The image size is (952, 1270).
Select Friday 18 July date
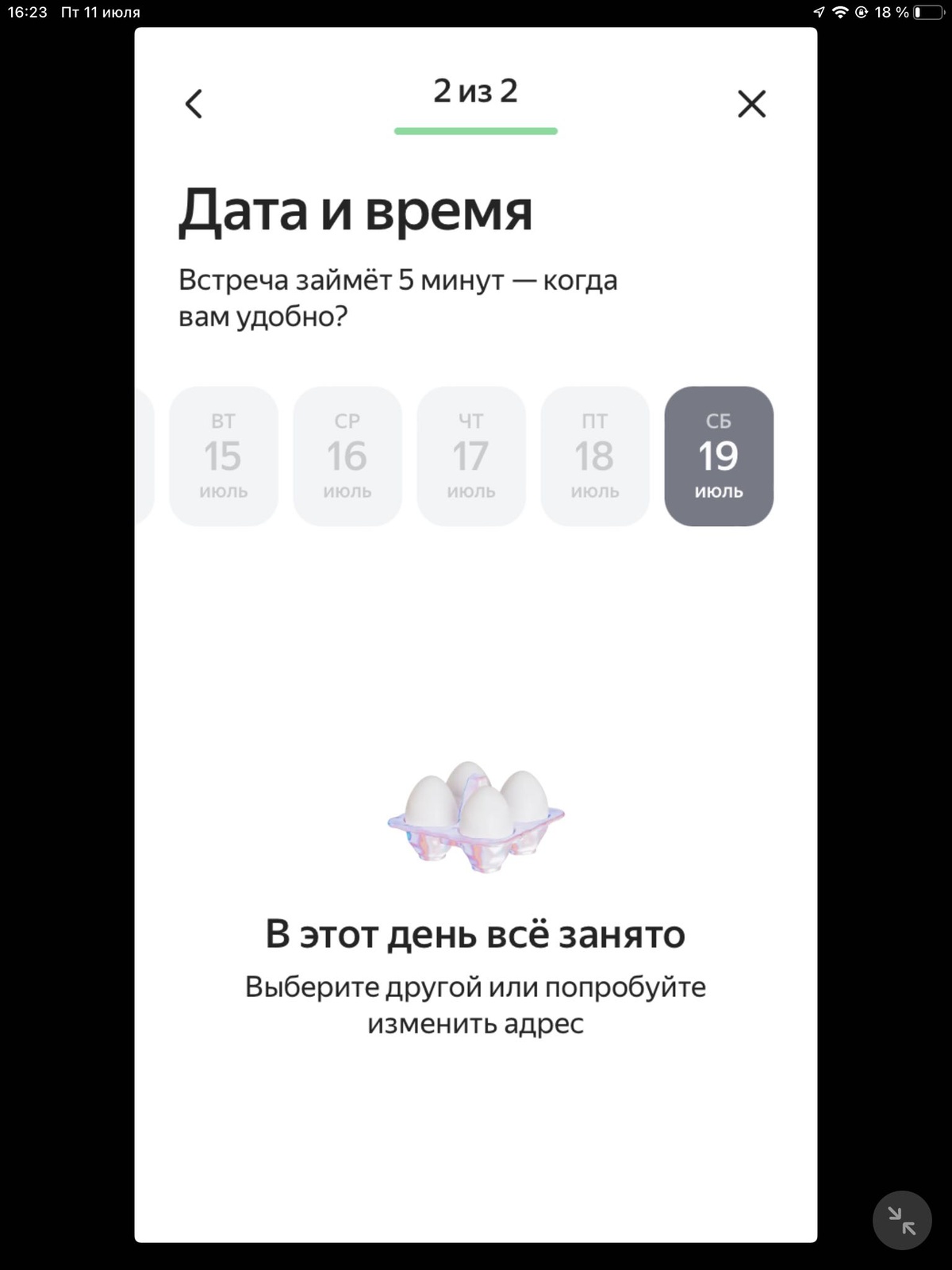(595, 456)
